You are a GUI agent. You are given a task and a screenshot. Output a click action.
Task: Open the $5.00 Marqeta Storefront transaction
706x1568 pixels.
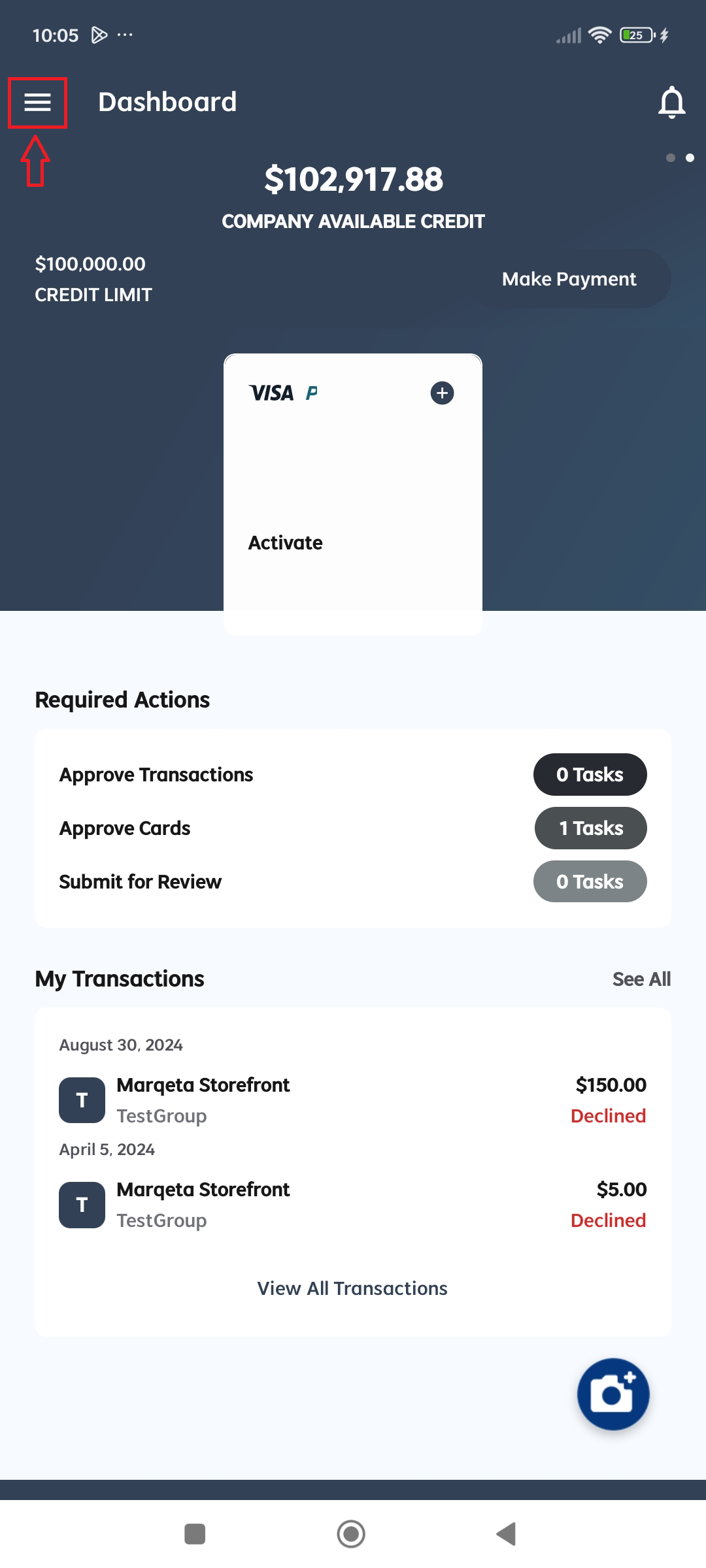coord(352,1205)
